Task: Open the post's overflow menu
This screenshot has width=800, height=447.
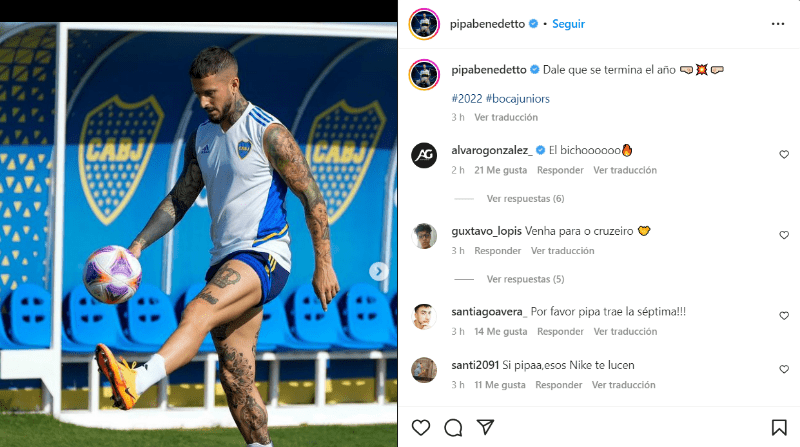Action: (x=778, y=24)
